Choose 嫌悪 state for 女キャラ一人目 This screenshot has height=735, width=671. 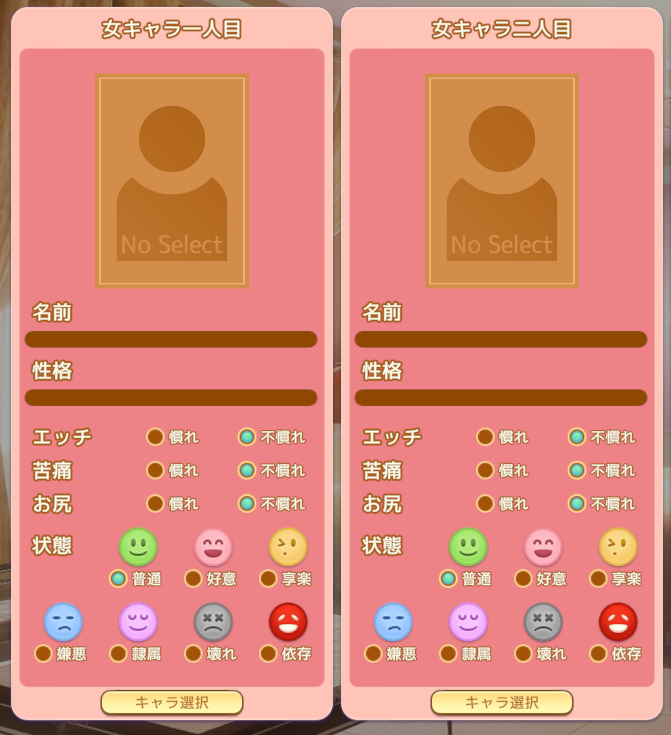click(x=43, y=653)
